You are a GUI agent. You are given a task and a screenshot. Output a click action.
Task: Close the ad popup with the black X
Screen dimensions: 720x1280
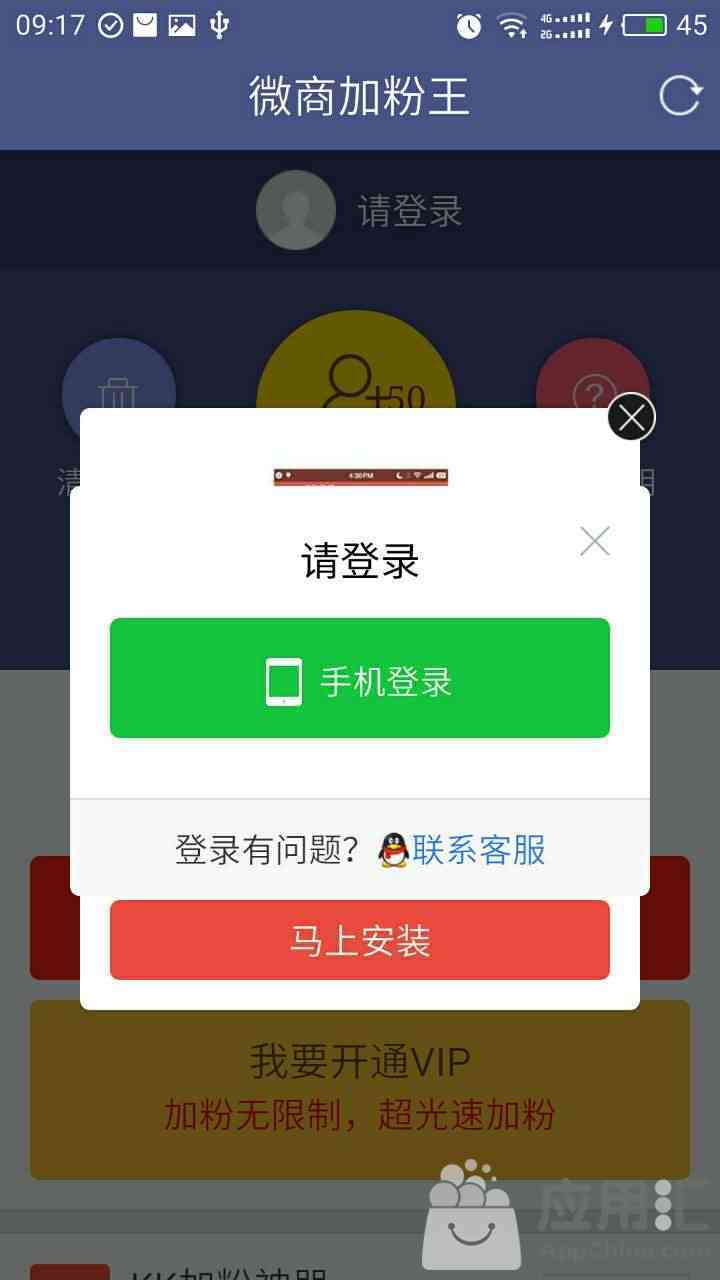pyautogui.click(x=631, y=417)
